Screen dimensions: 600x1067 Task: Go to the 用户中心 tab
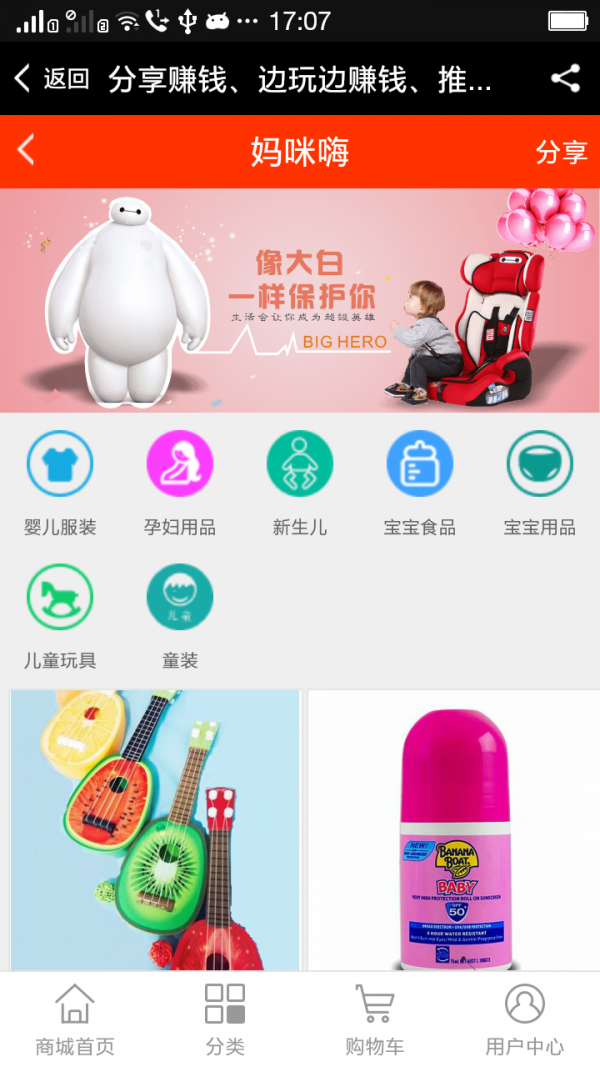coord(525,1019)
